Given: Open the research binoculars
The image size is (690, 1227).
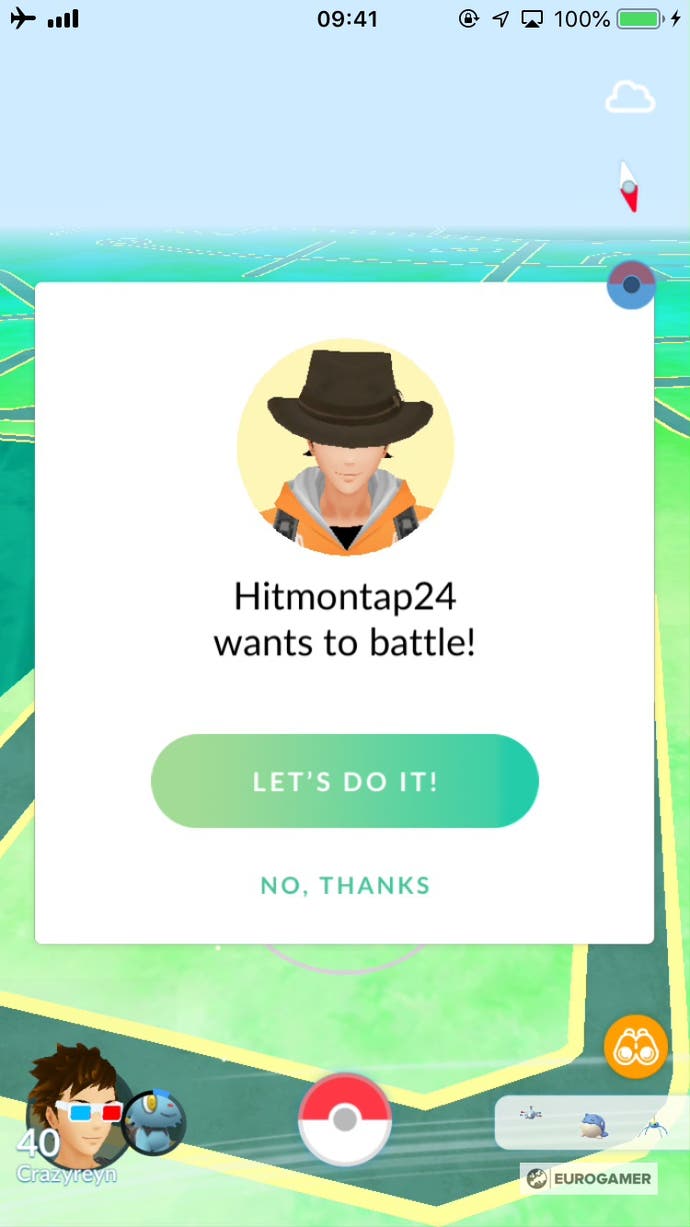Looking at the screenshot, I should [x=635, y=1047].
